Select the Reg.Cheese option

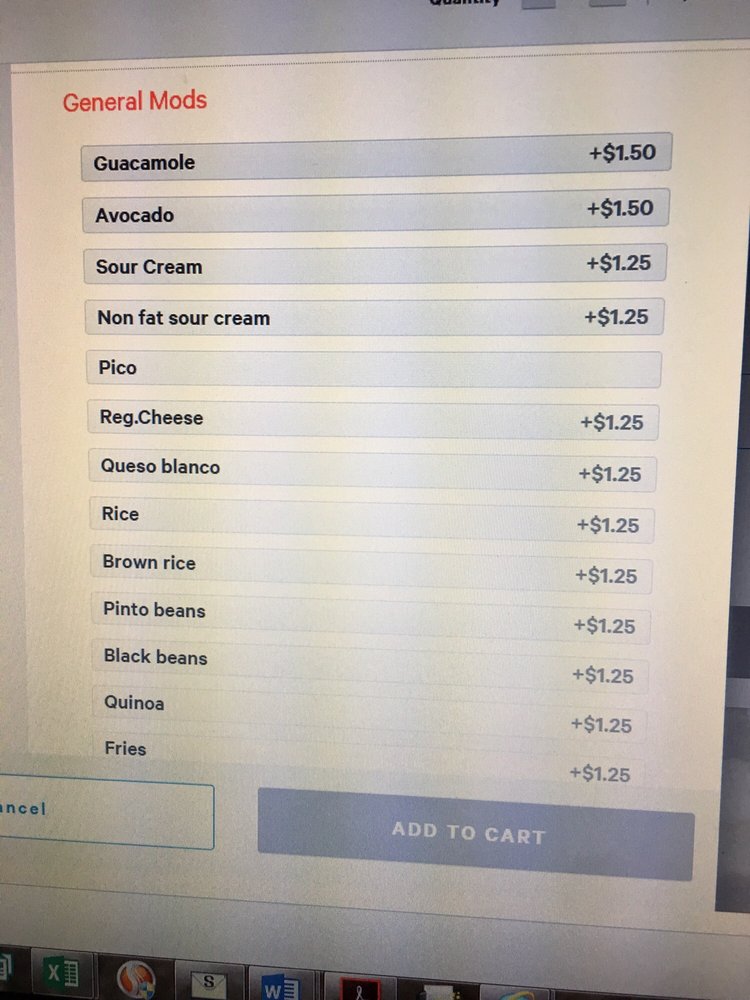click(373, 420)
